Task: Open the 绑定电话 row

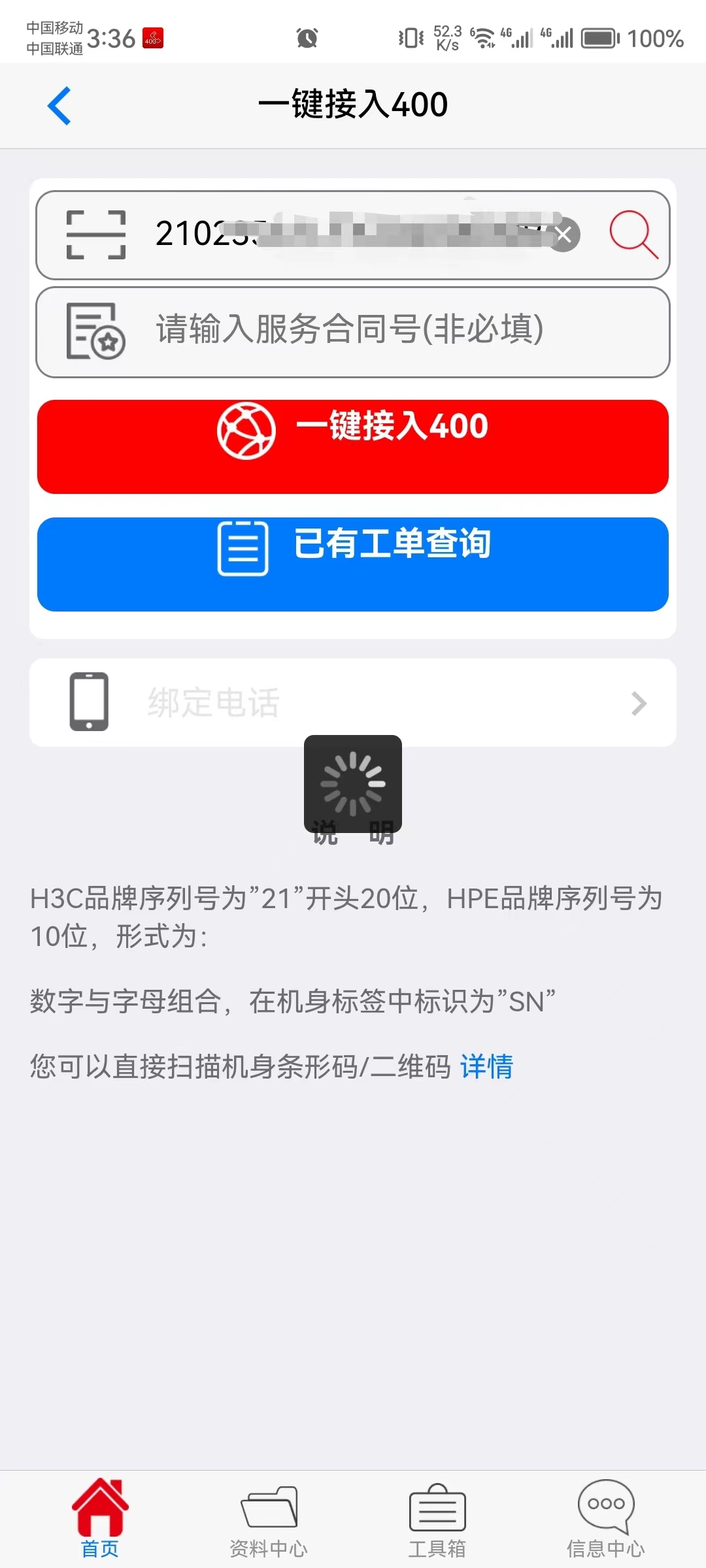Action: (x=353, y=702)
